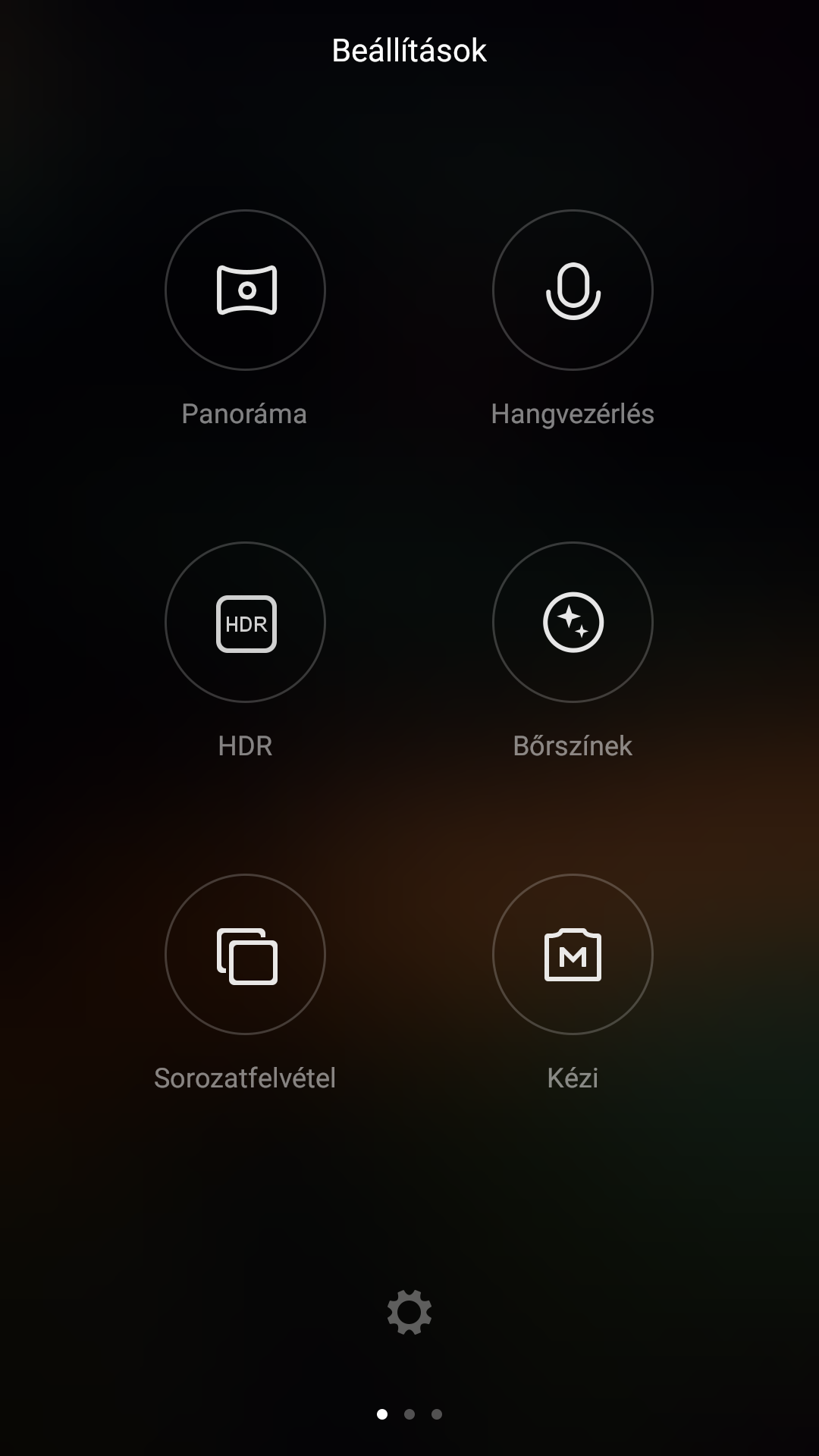The width and height of the screenshot is (819, 1456).
Task: Switch to Kézi manual camera mode
Action: (573, 955)
